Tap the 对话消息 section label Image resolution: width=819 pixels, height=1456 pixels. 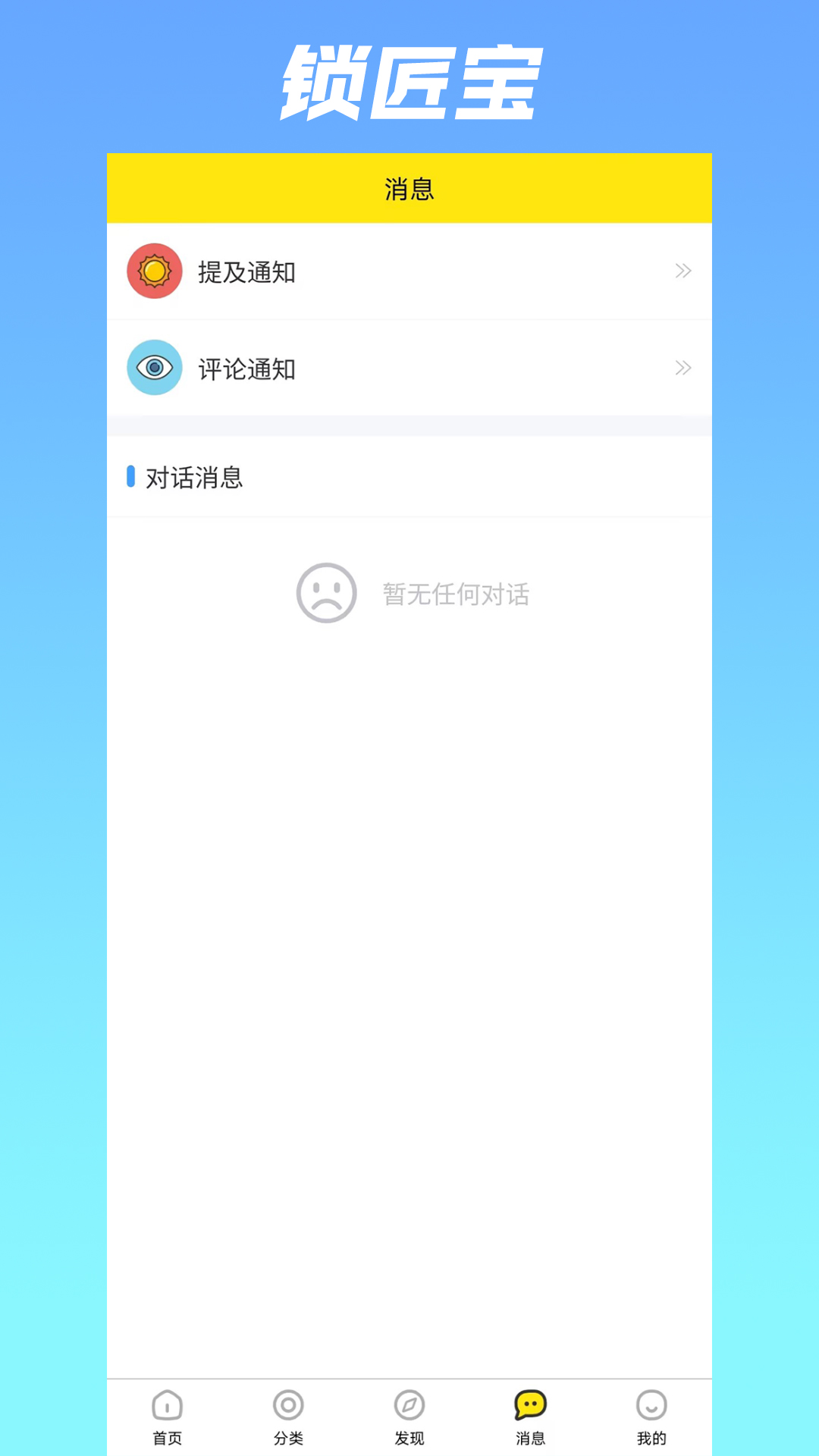tap(196, 477)
